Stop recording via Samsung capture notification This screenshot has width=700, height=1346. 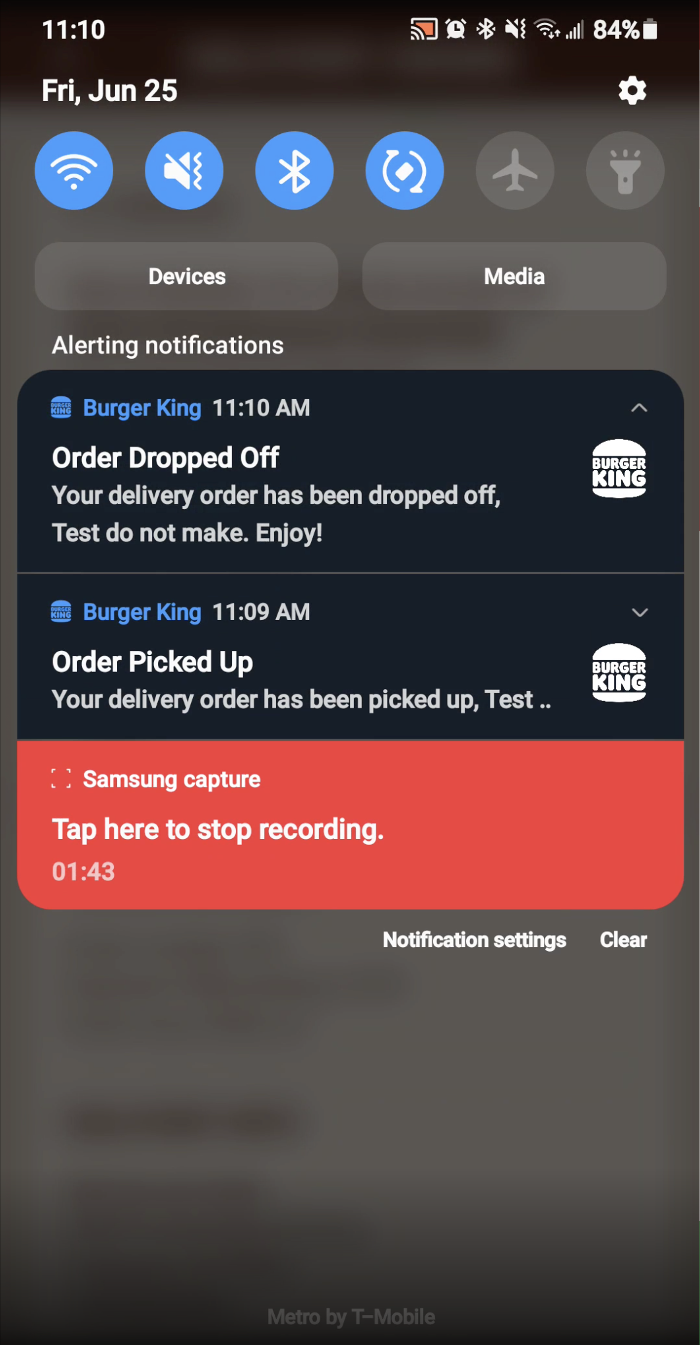tap(350, 825)
